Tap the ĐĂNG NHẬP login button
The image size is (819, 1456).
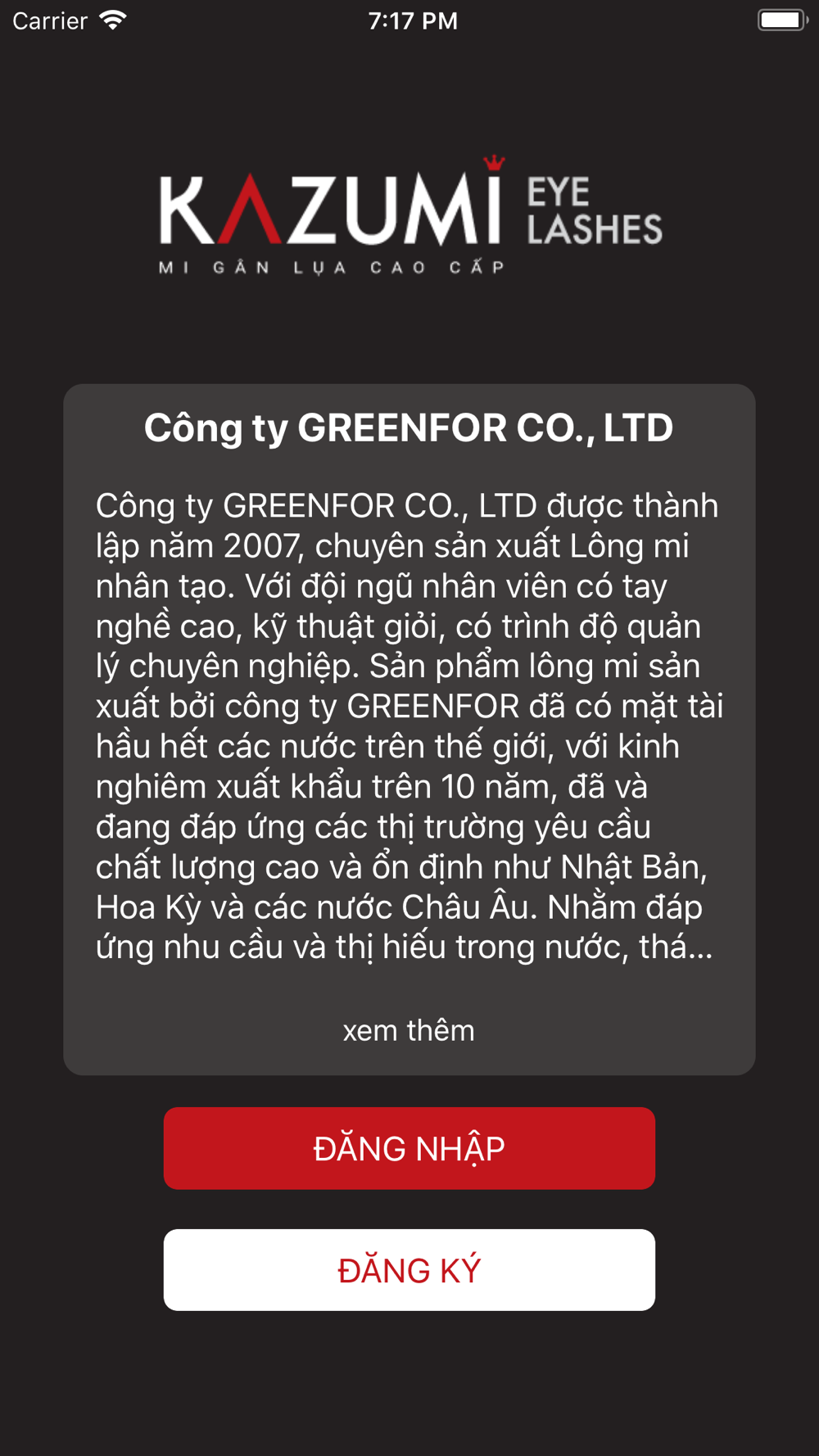(x=409, y=1148)
